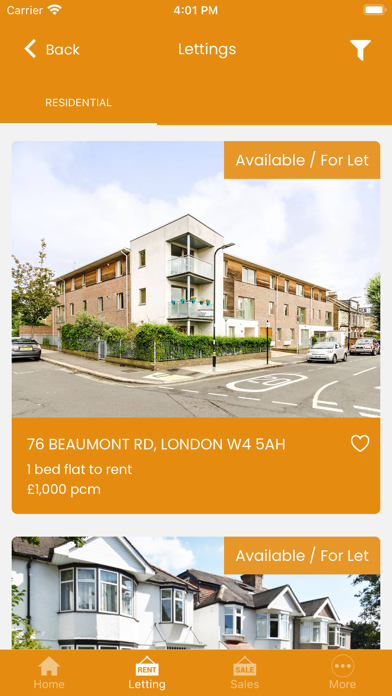This screenshot has width=392, height=696.
Task: Open the filter funnel icon
Action: (x=360, y=50)
